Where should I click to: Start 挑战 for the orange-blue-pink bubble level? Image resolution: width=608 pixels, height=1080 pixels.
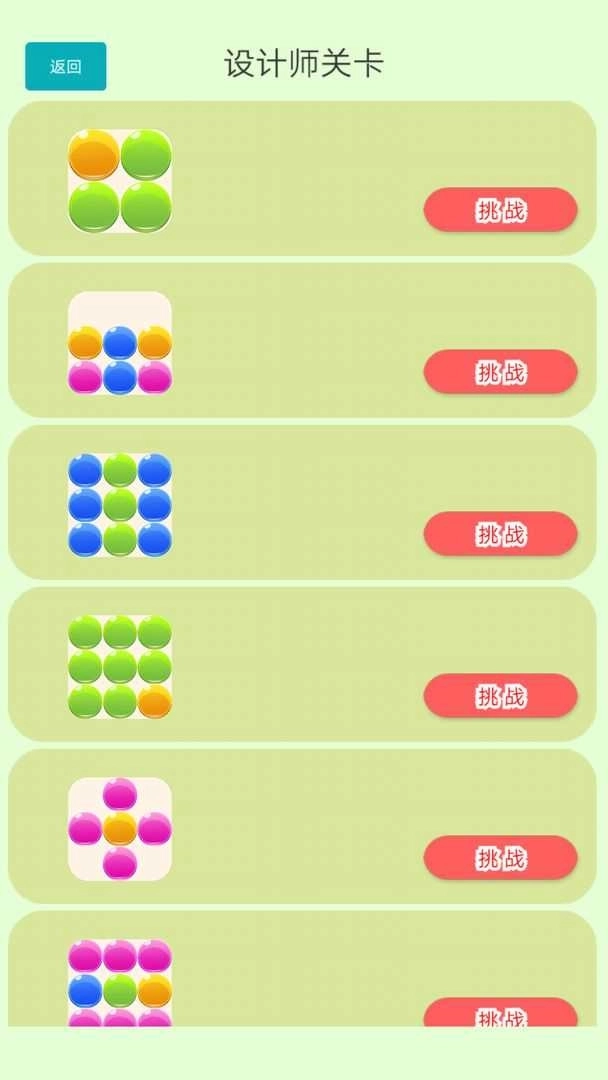click(x=500, y=372)
